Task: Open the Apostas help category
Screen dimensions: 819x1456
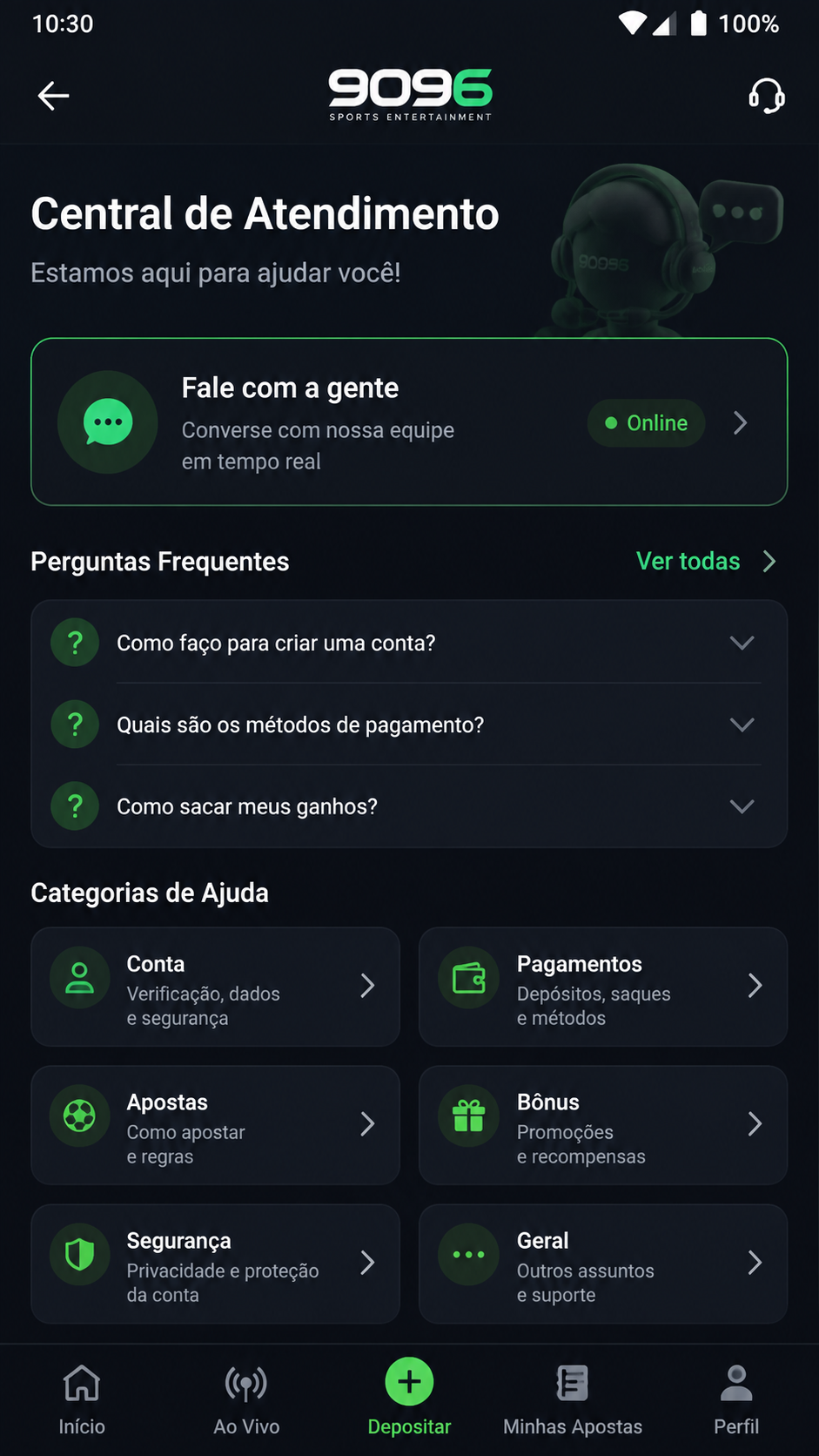Action: pyautogui.click(x=215, y=1125)
